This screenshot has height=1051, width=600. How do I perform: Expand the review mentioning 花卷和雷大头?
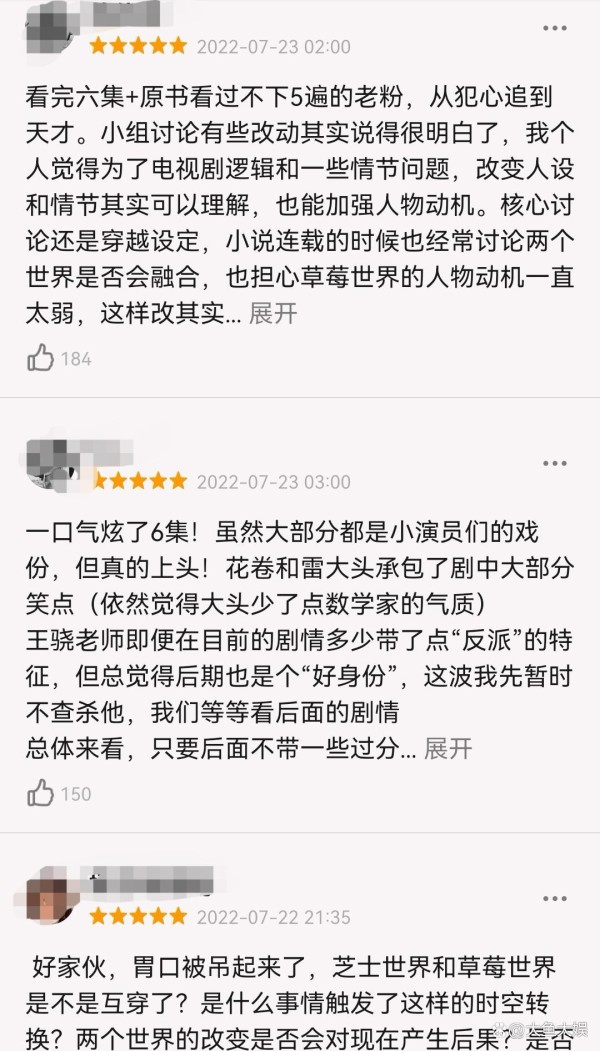[447, 748]
